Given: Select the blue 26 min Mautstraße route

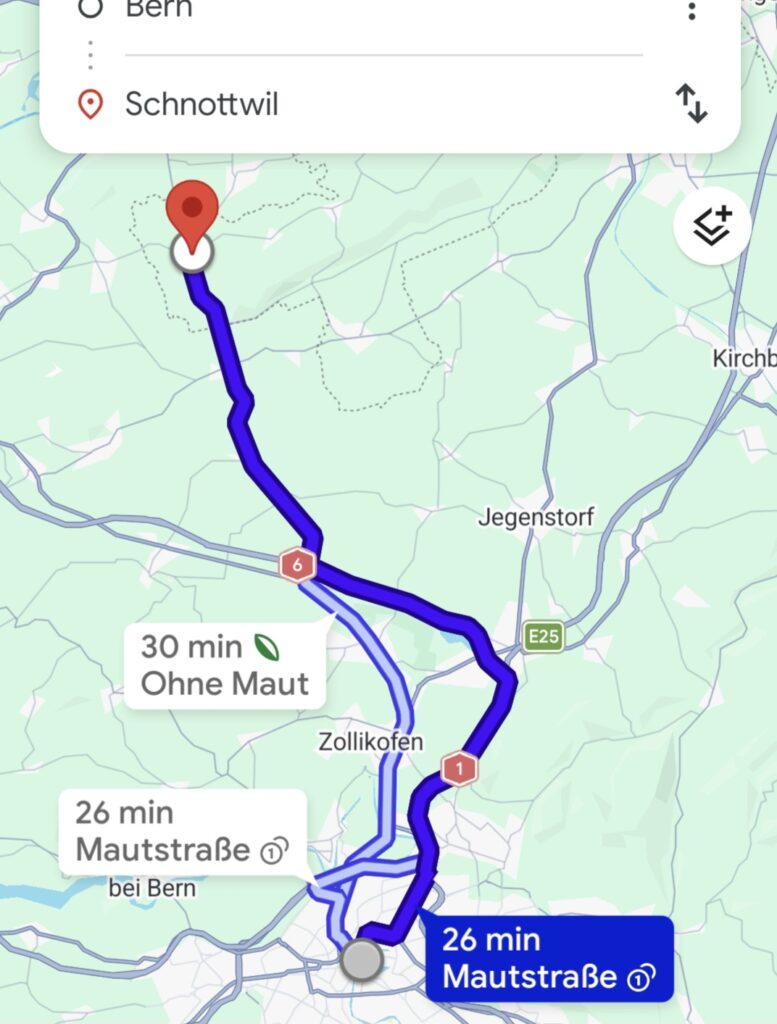Looking at the screenshot, I should click(549, 958).
